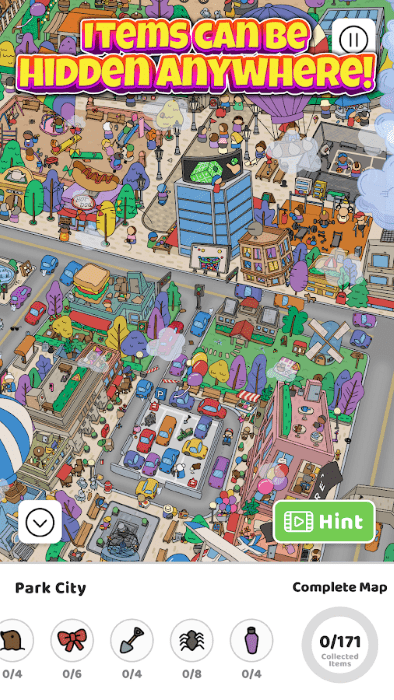Pick the spider item
394x700 pixels.
[192, 640]
